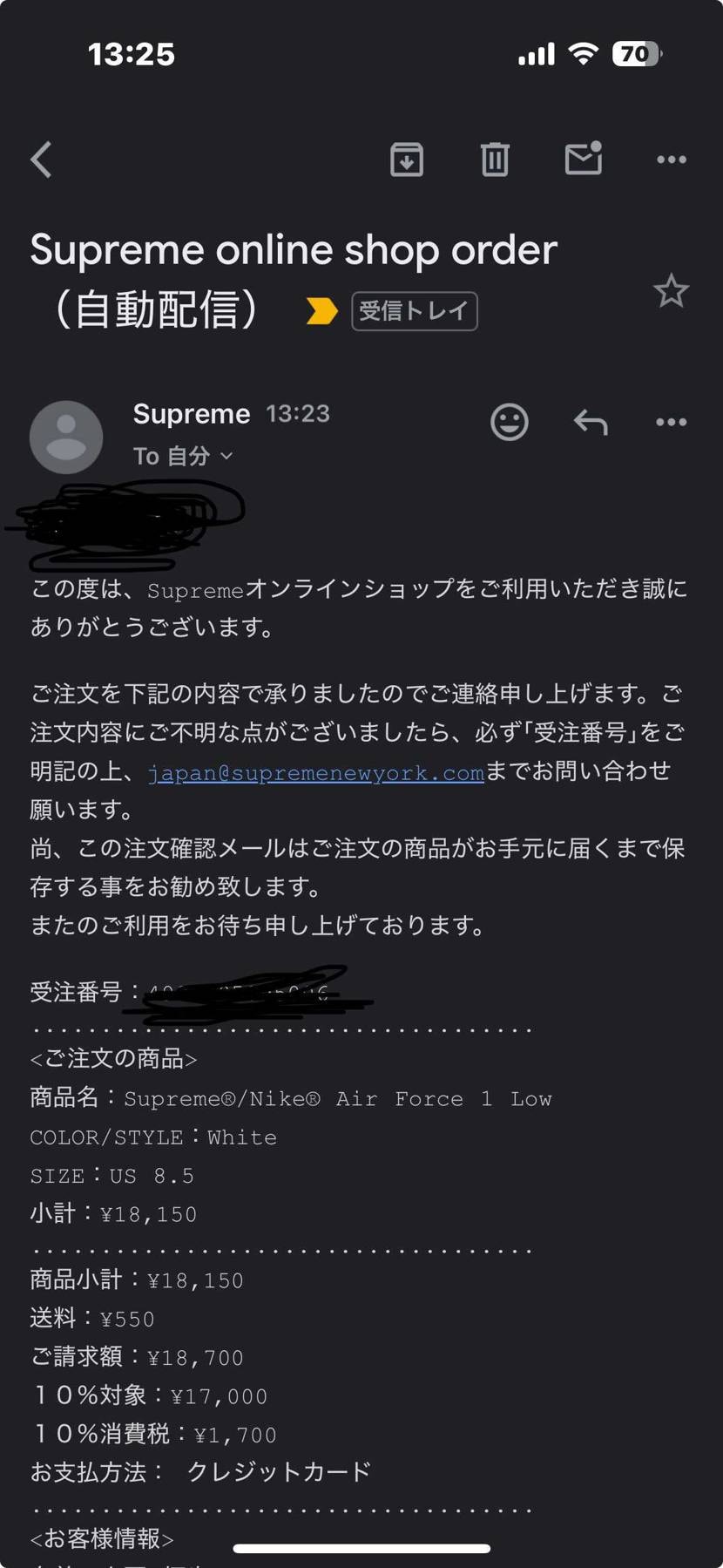
Task: Expand recipient details next to To 自分
Action: pyautogui.click(x=226, y=456)
